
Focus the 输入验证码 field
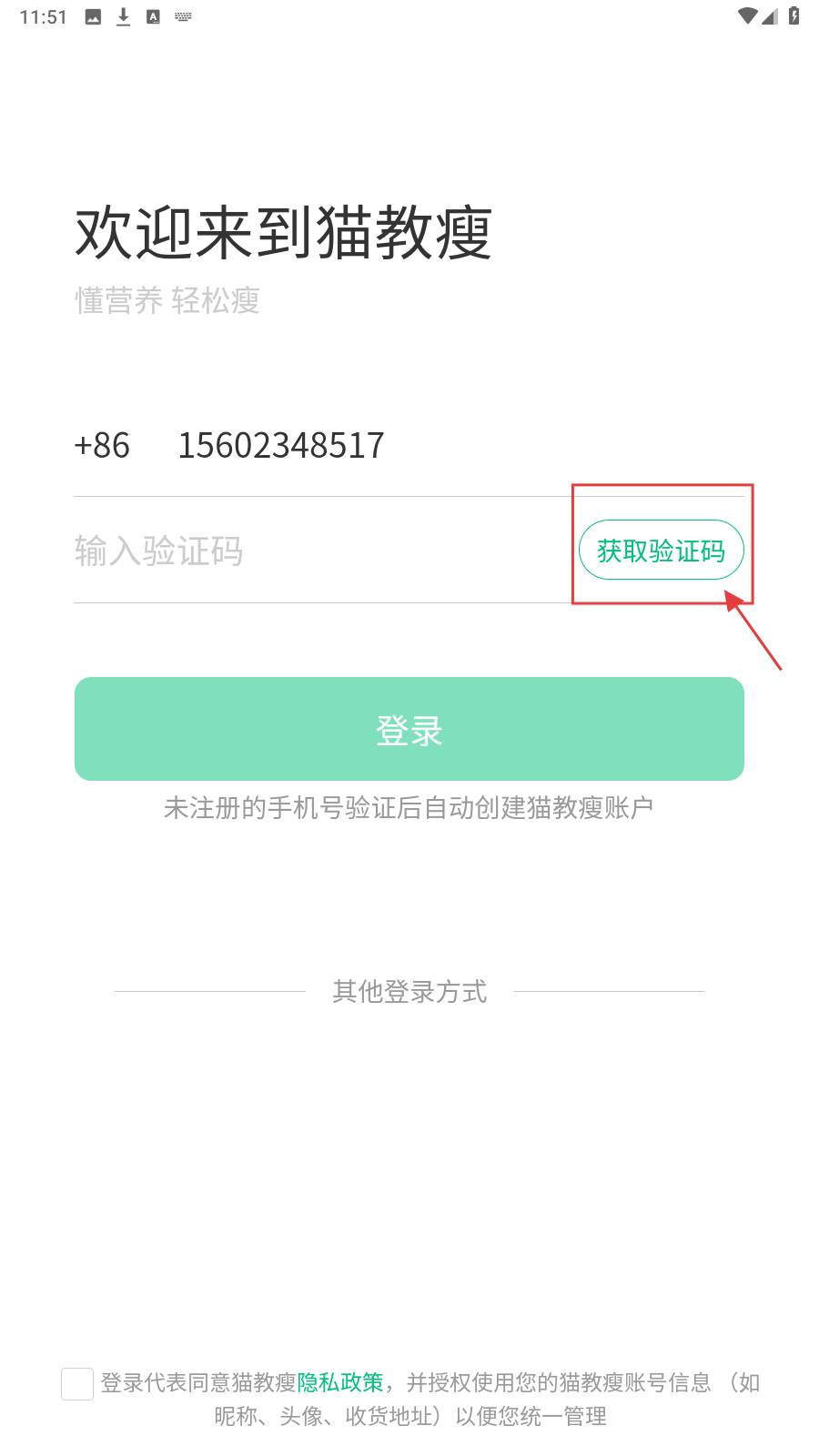(309, 551)
